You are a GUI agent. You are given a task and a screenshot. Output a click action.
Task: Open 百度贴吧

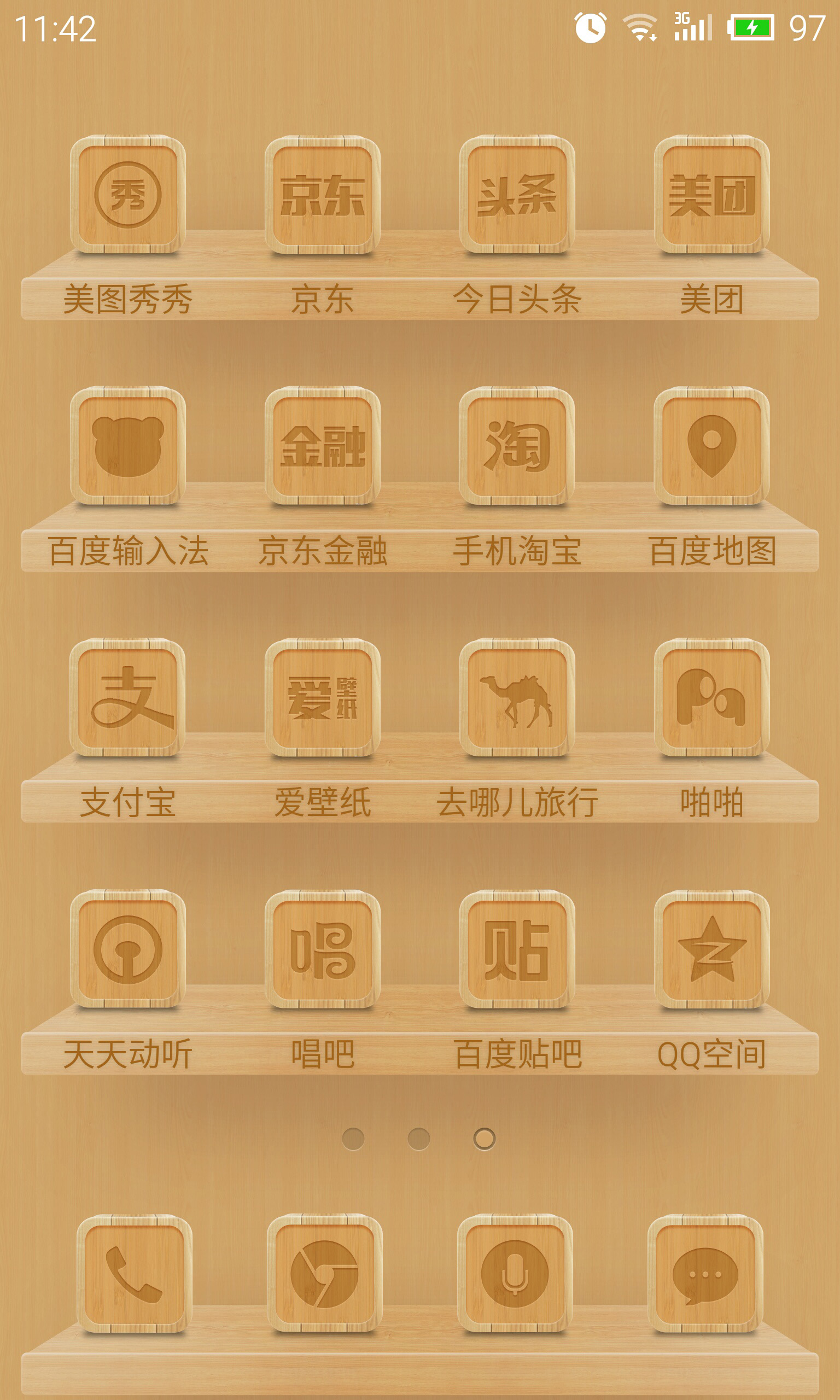point(517,949)
